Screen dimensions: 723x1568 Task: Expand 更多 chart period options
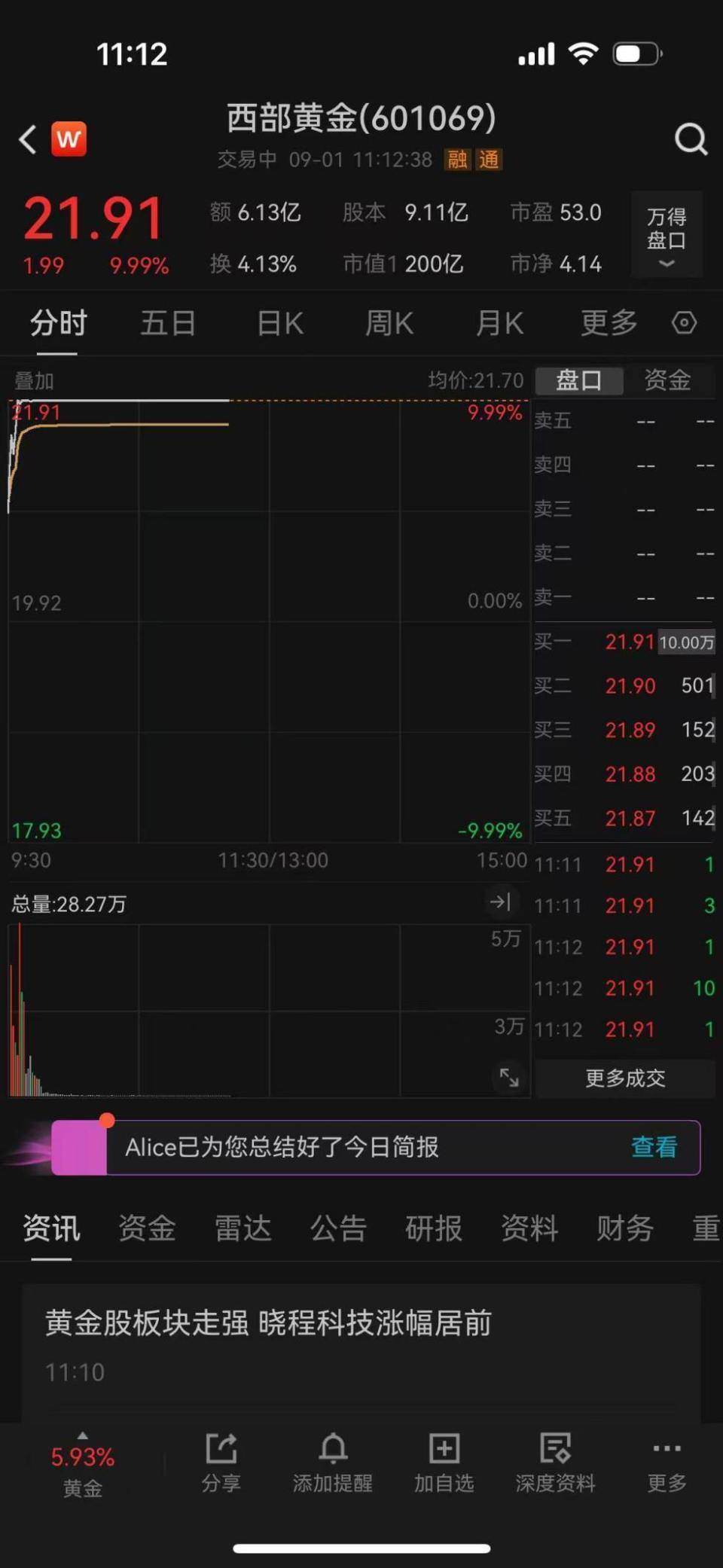pyautogui.click(x=607, y=322)
